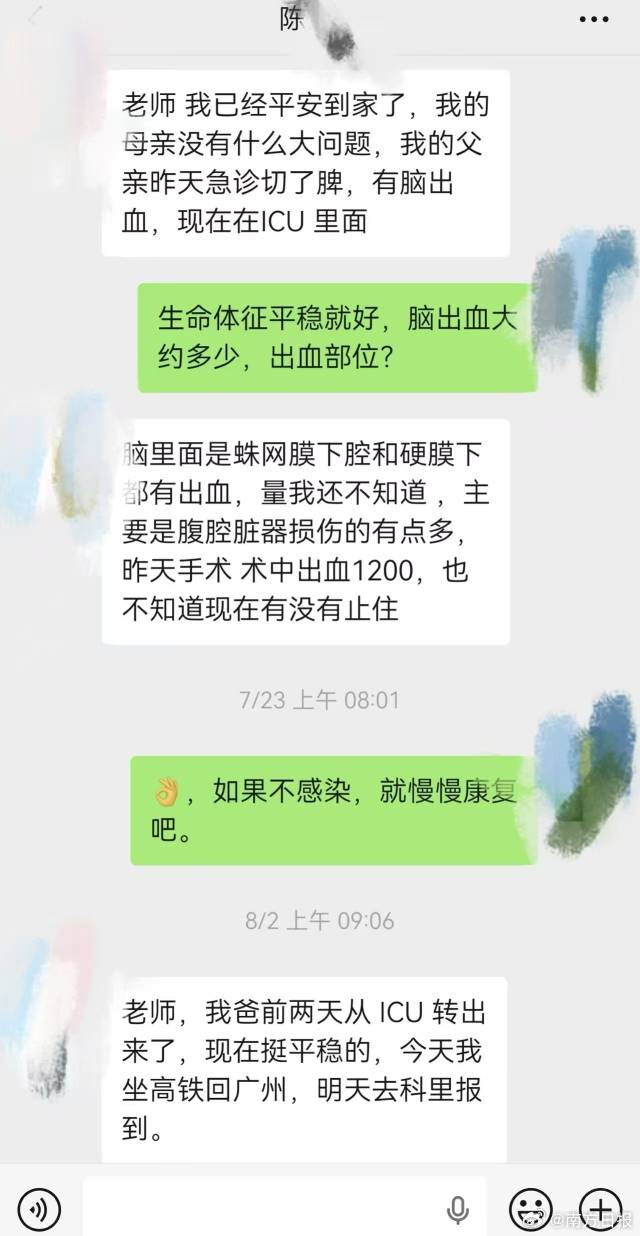This screenshot has width=640, height=1236.
Task: Open the plus attachment menu
Action: 600,1209
